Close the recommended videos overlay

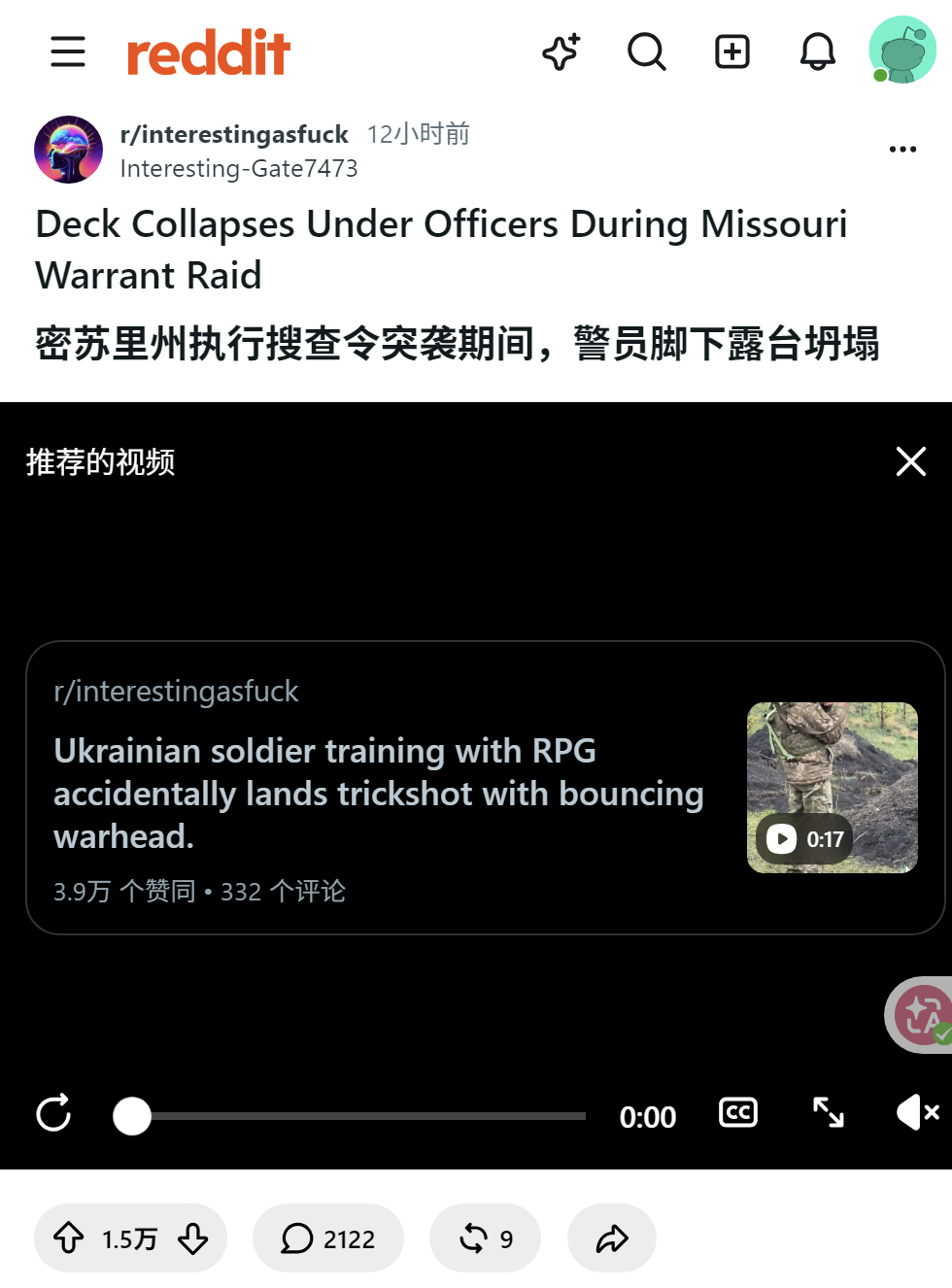pos(910,461)
